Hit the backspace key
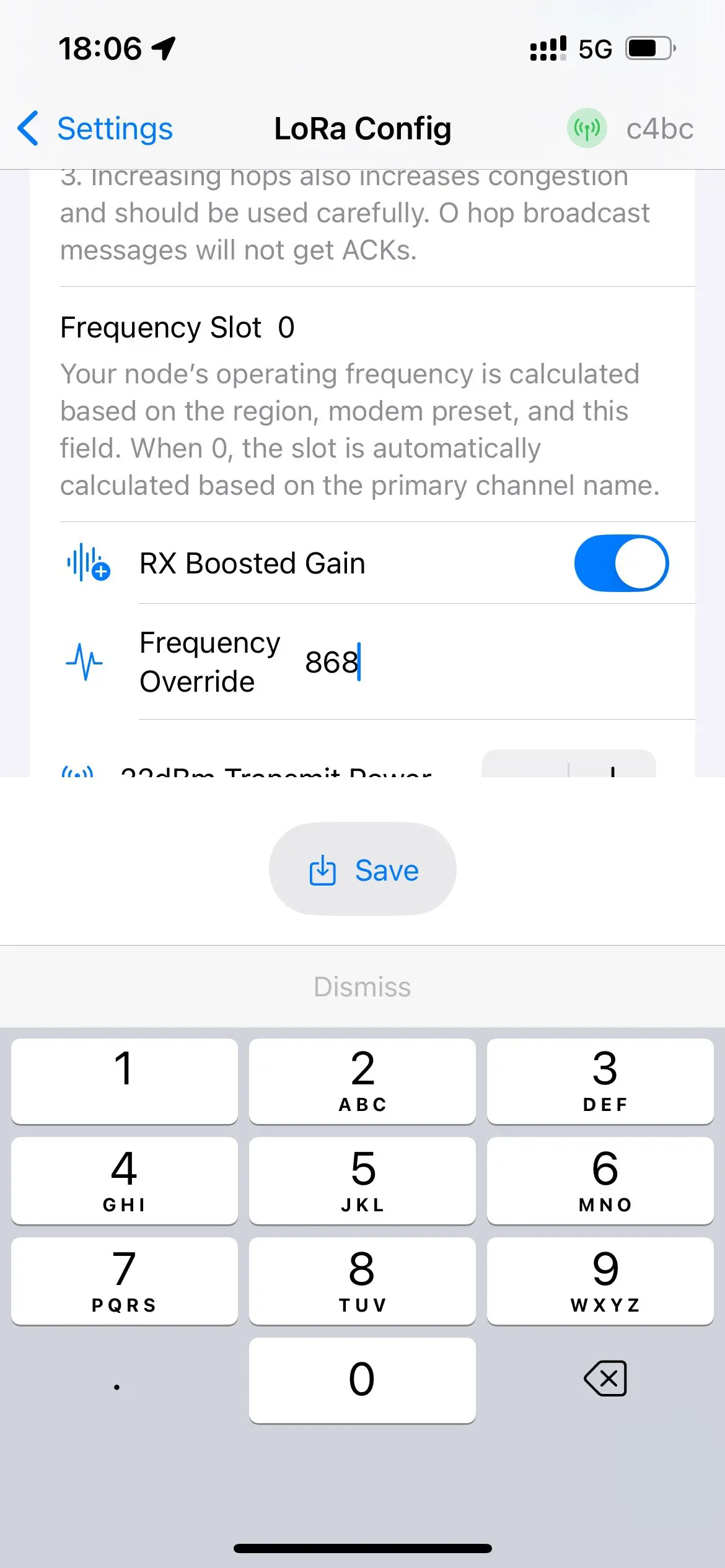The image size is (725, 1568). 605,1379
